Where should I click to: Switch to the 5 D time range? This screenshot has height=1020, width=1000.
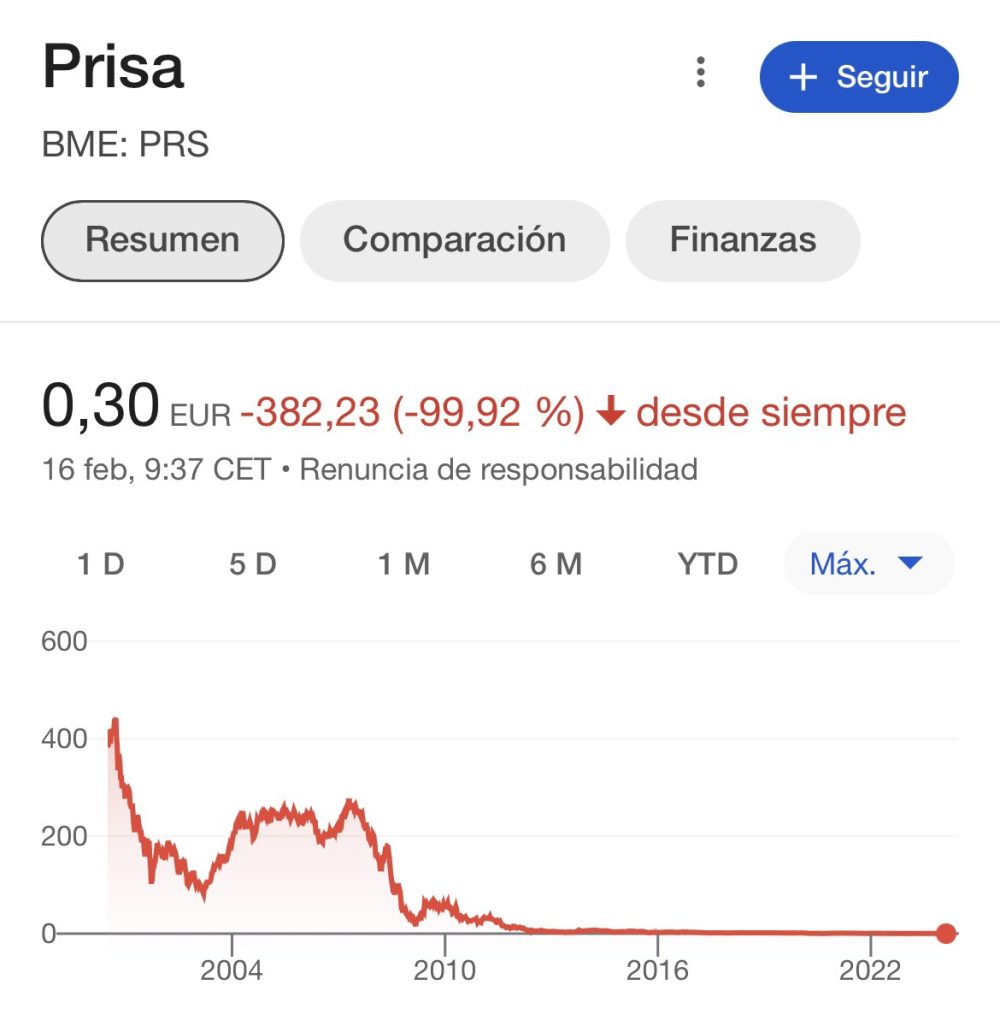253,563
